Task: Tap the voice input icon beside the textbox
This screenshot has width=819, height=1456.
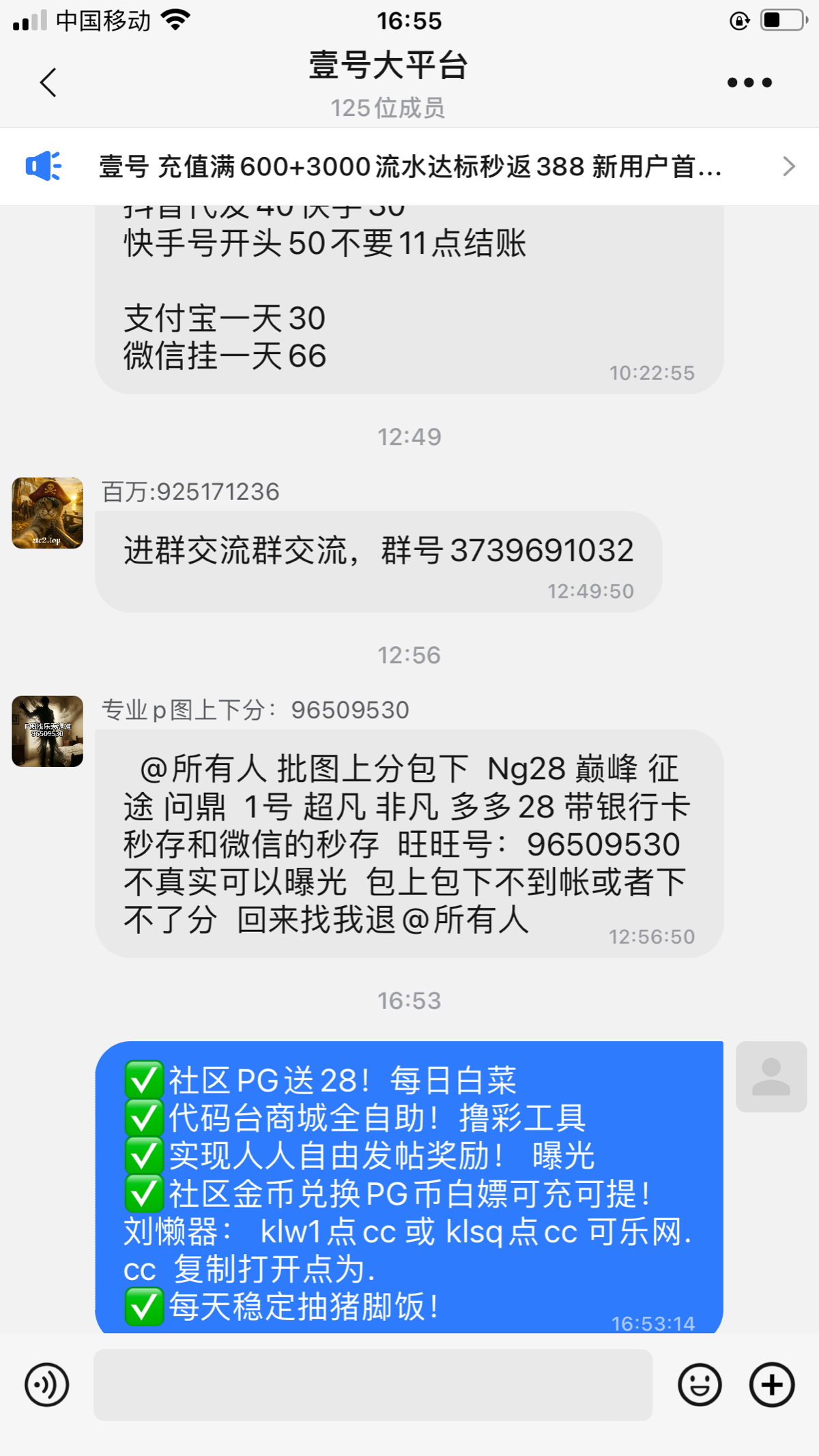Action: pos(46,1385)
